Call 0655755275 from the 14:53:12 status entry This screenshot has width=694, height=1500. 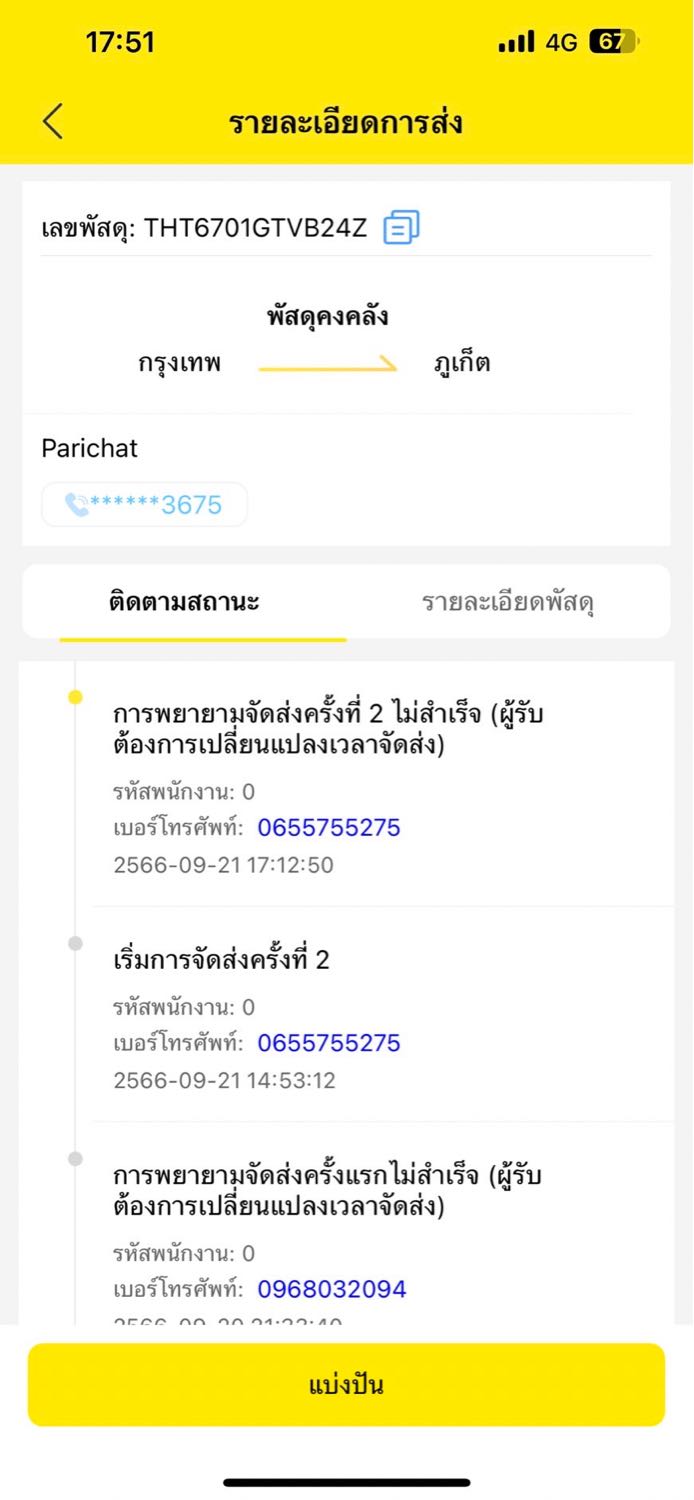(329, 1043)
